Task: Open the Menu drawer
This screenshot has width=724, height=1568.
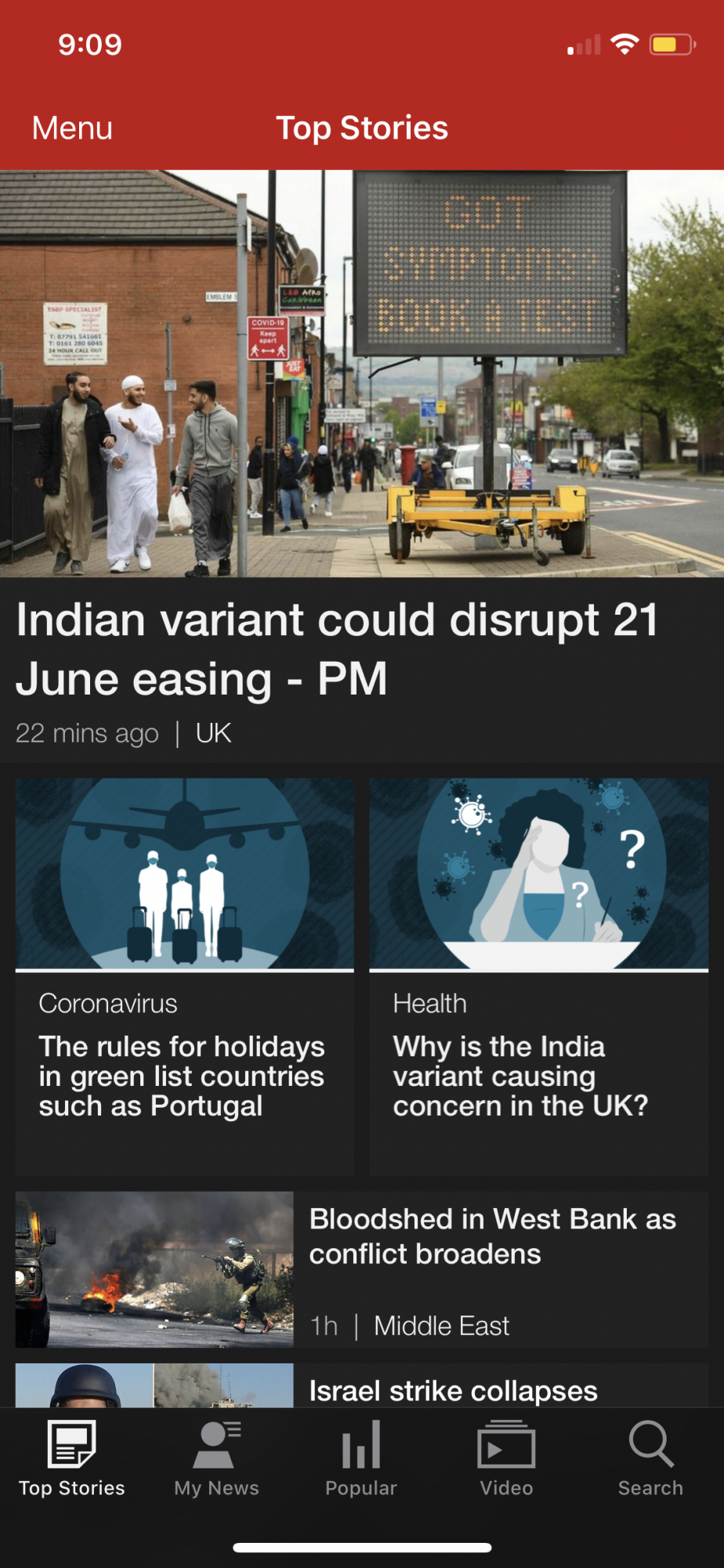Action: point(72,128)
